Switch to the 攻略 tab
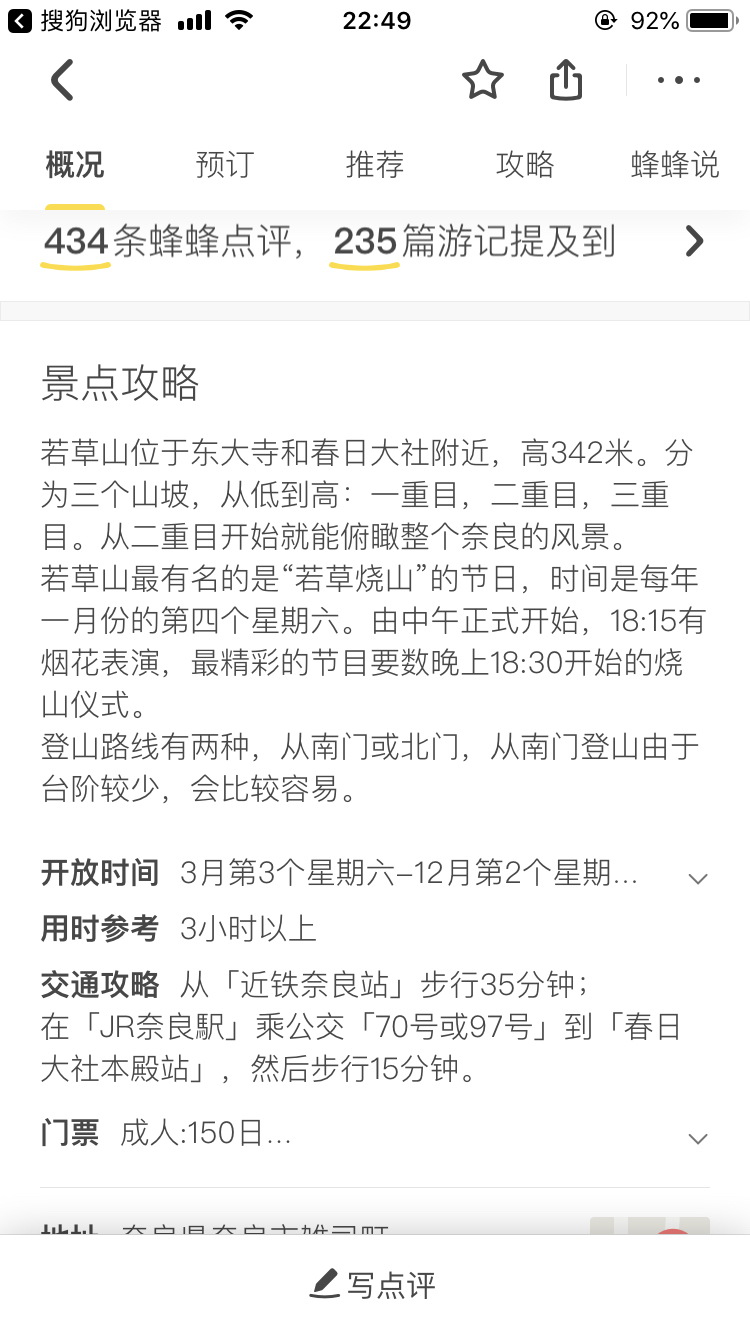This screenshot has width=750, height=1334. click(x=525, y=164)
